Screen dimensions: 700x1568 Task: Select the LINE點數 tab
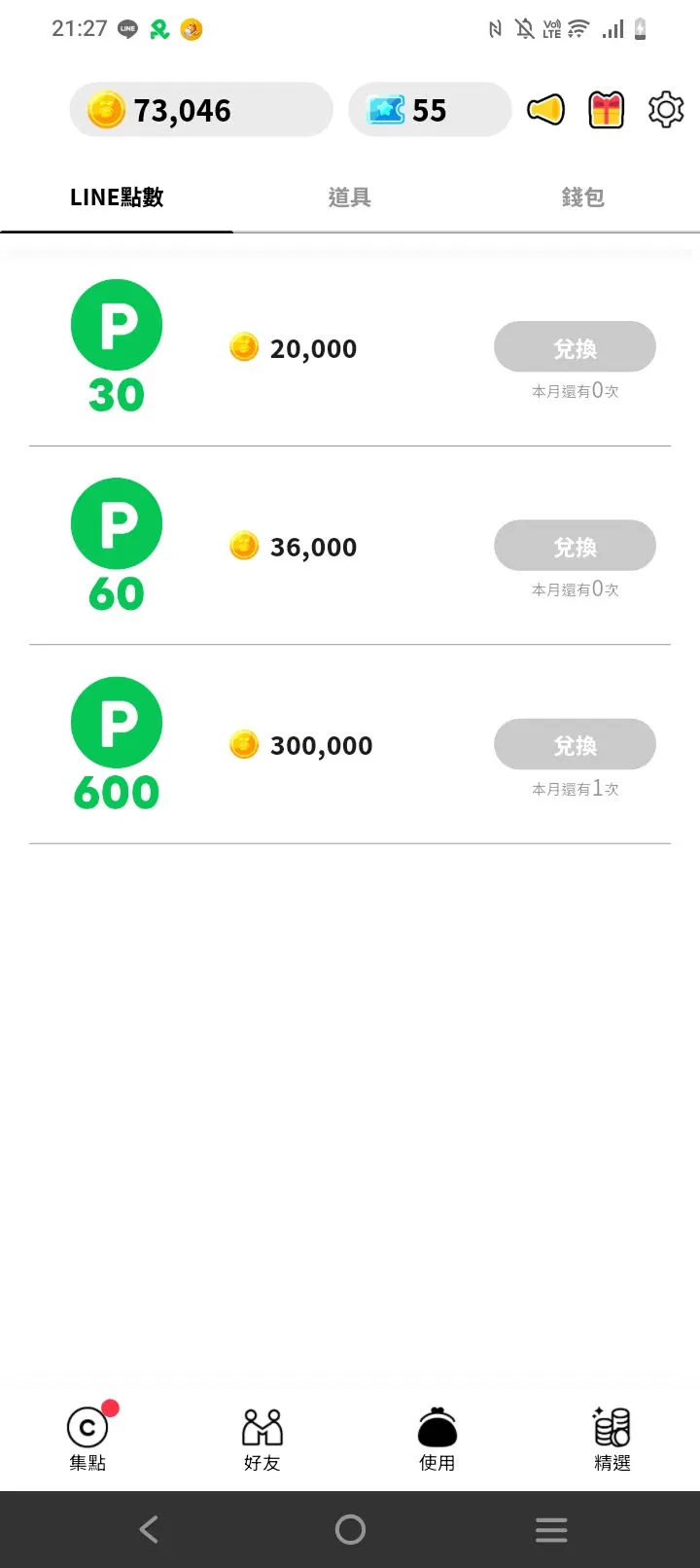click(117, 197)
